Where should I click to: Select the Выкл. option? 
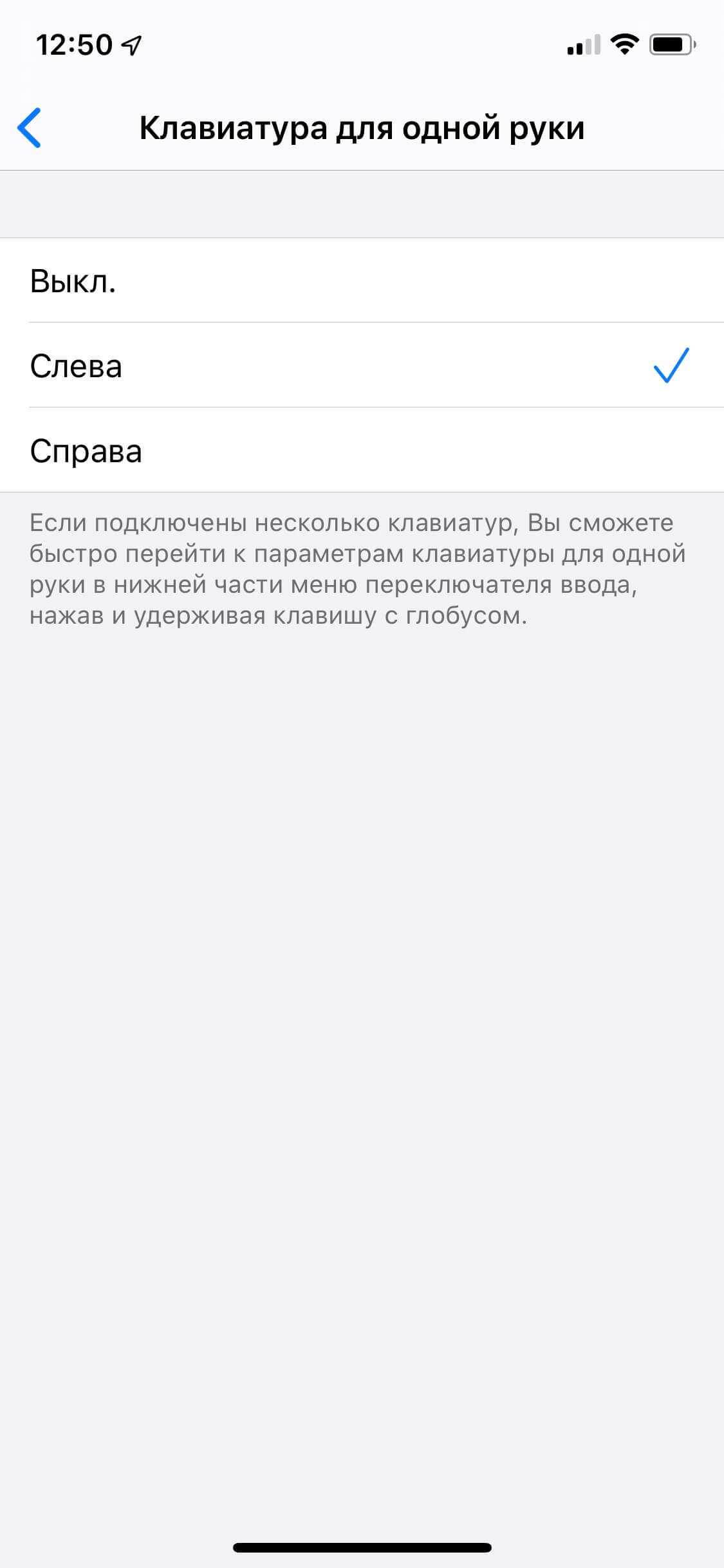click(362, 281)
